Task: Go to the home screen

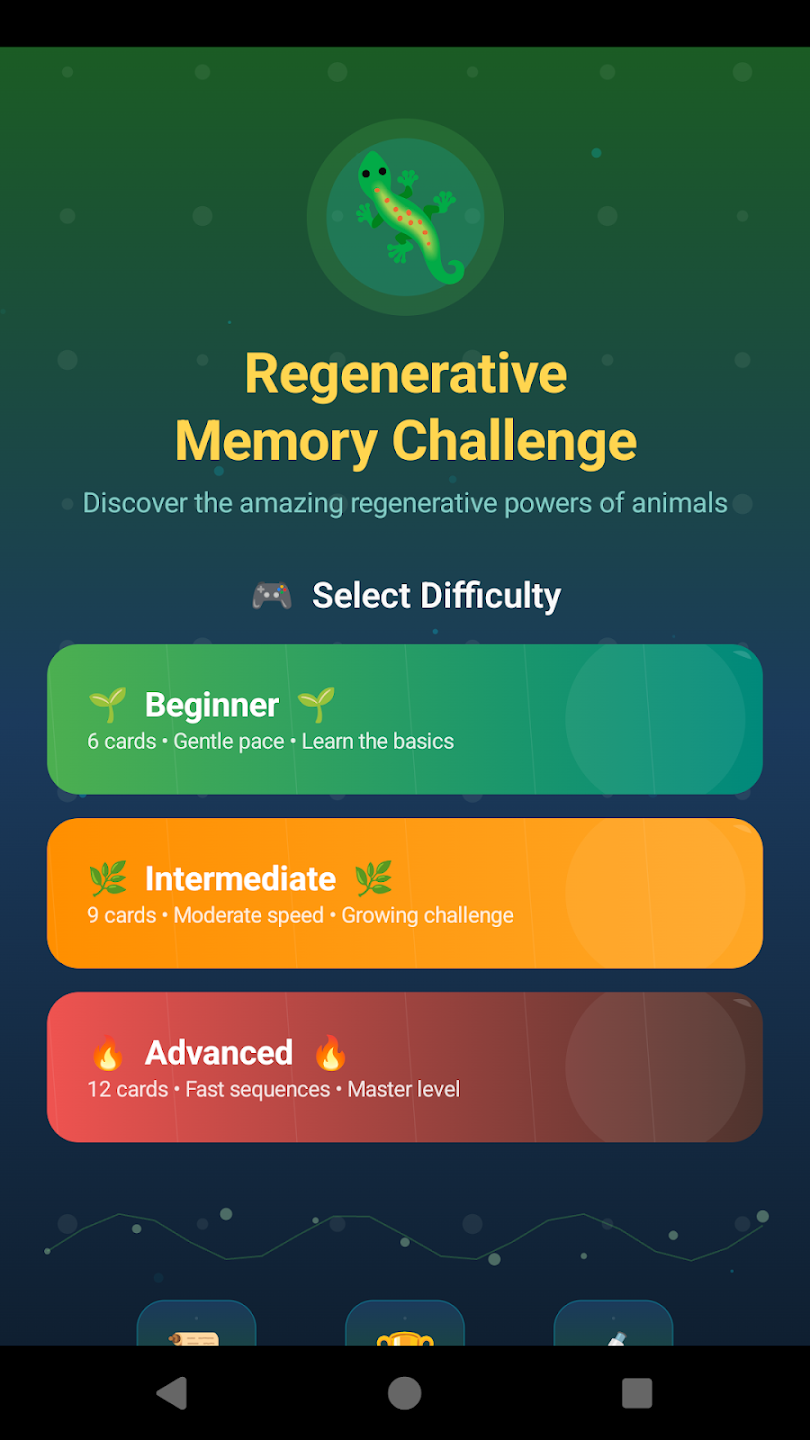Action: [405, 1393]
